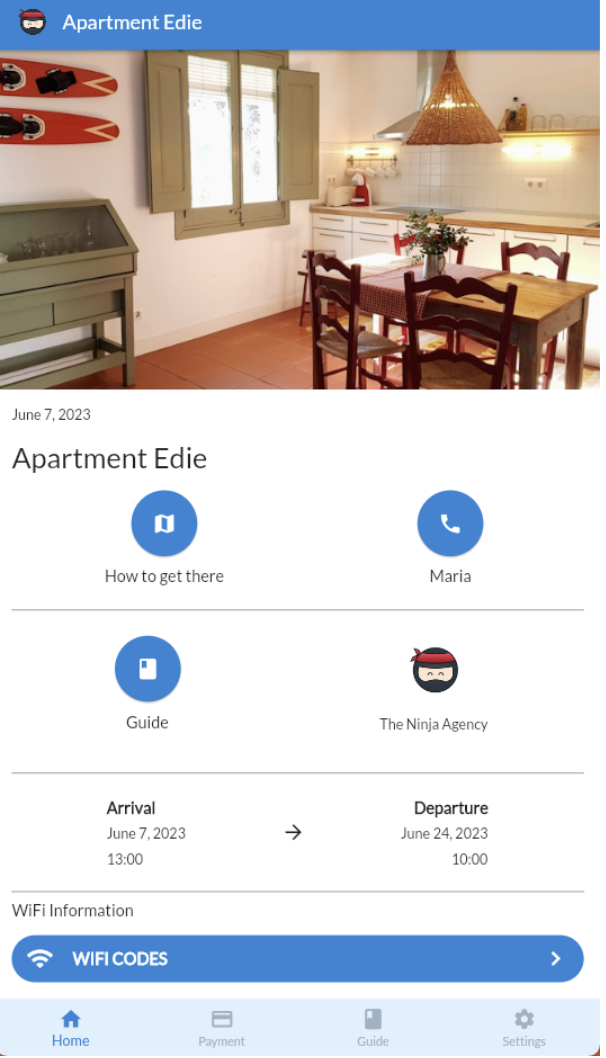Image resolution: width=606 pixels, height=1058 pixels.
Task: Call Maria using the phone button
Action: (450, 523)
